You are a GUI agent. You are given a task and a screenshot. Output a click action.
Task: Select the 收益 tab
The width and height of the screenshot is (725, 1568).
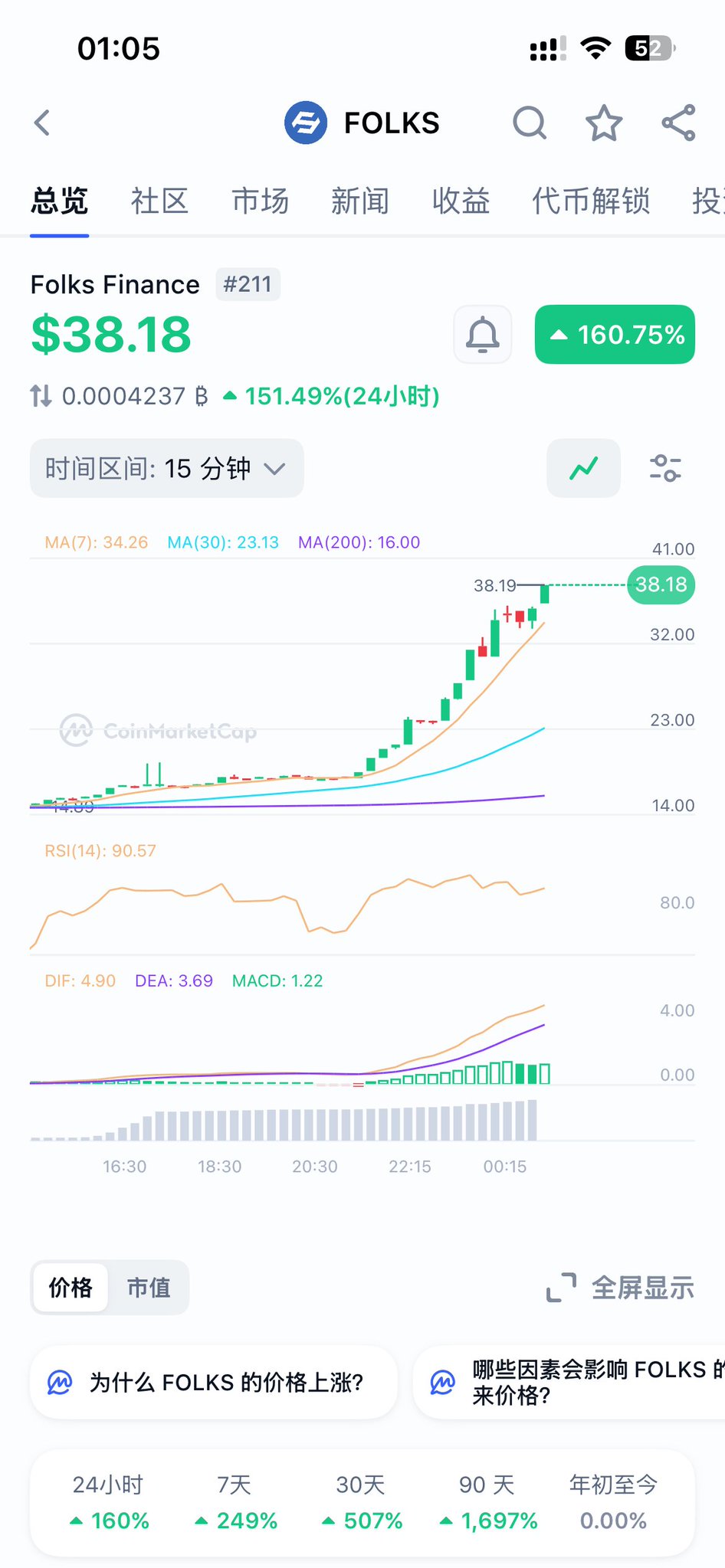click(461, 201)
